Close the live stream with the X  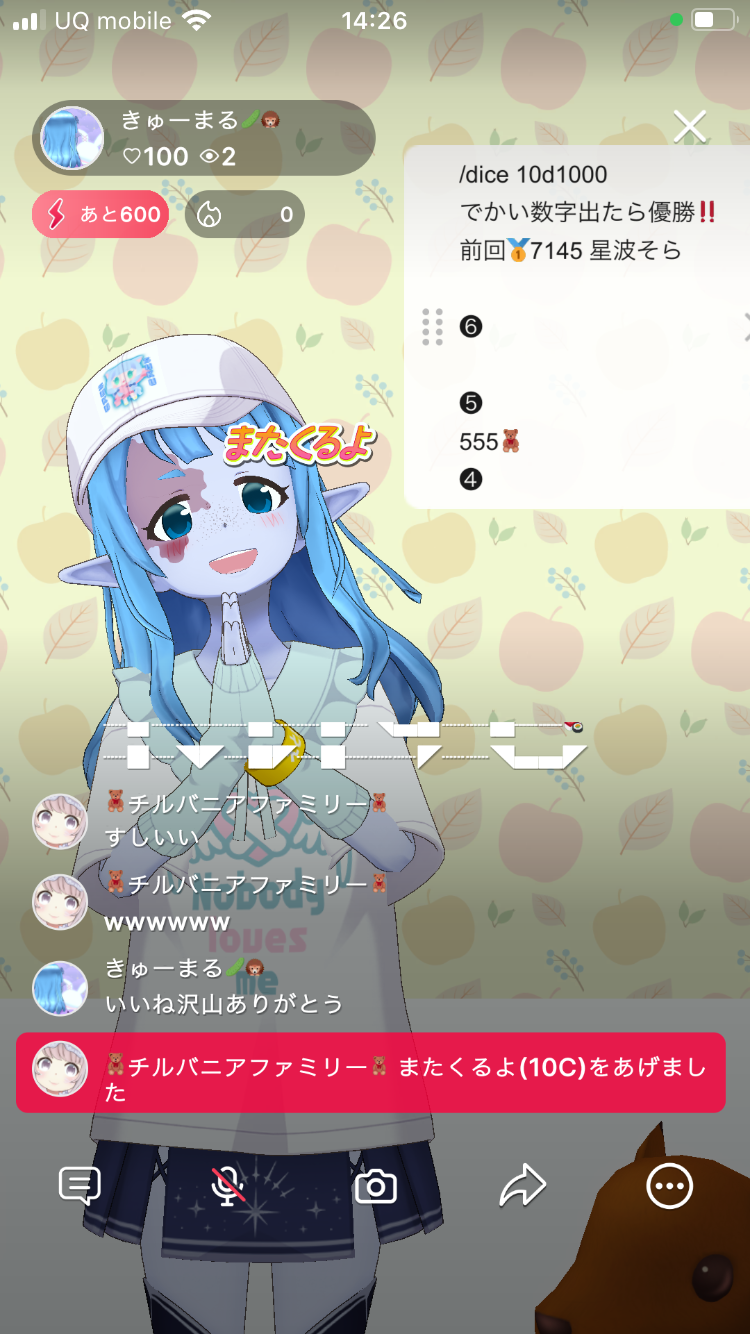pos(690,127)
